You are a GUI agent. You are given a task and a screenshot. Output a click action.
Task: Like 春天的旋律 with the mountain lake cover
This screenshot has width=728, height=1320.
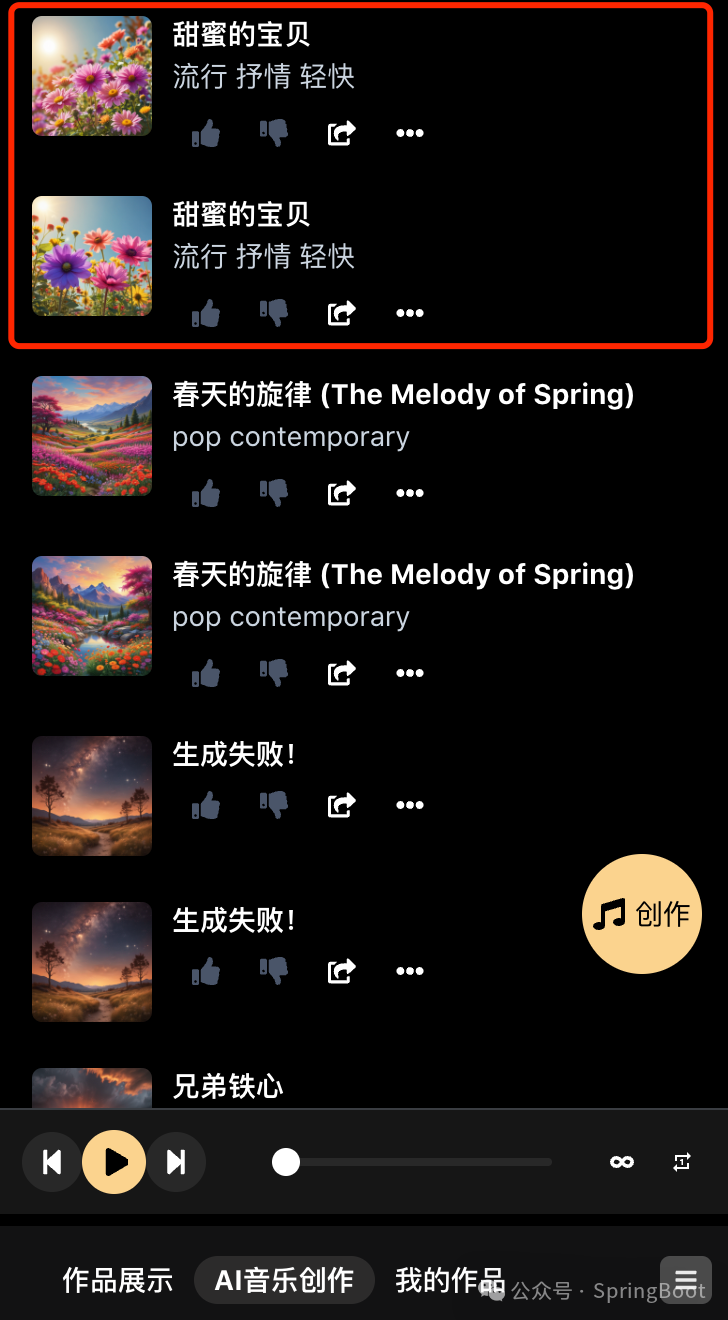(206, 673)
